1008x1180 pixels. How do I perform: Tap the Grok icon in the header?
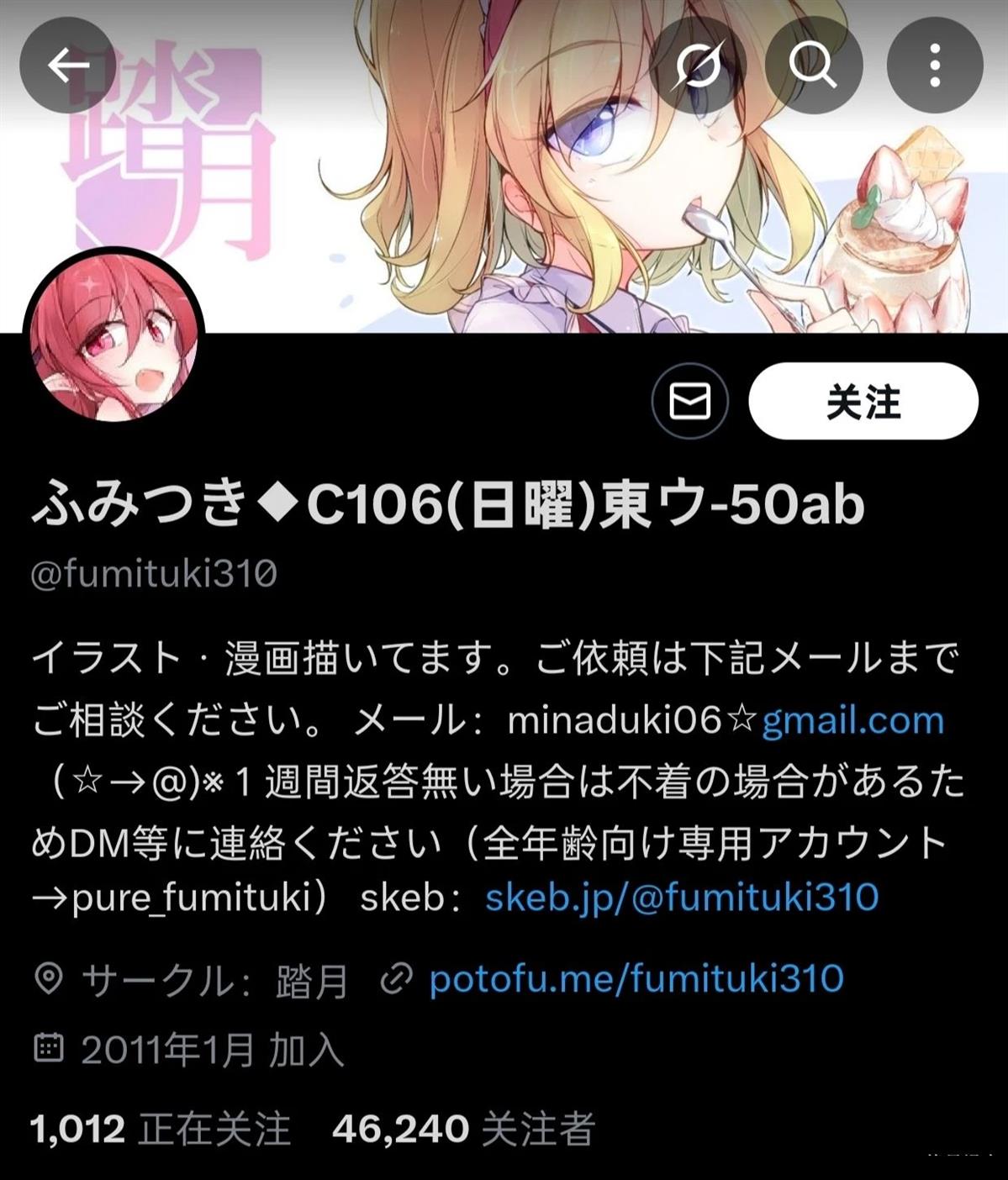(x=698, y=65)
